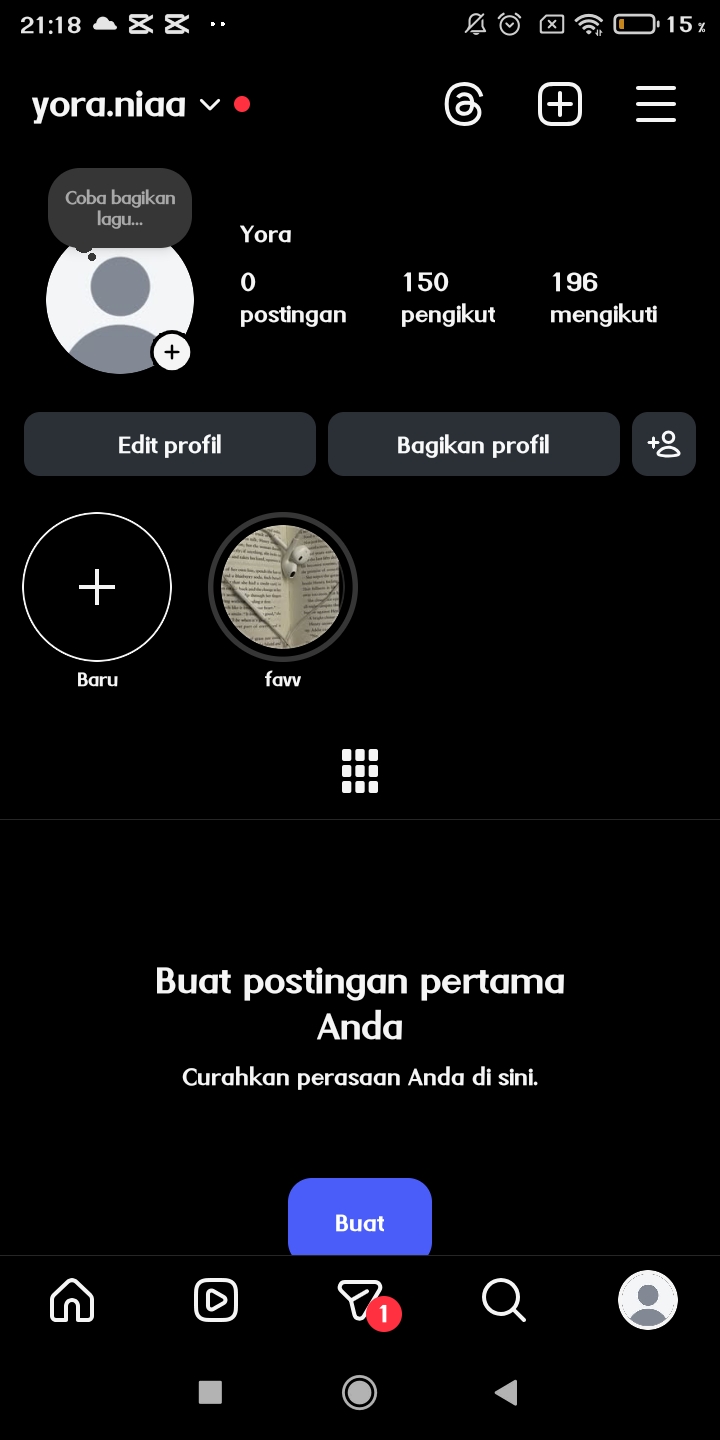Tap the Bagikan profil button
Screen dimensions: 720x1440
click(x=474, y=444)
